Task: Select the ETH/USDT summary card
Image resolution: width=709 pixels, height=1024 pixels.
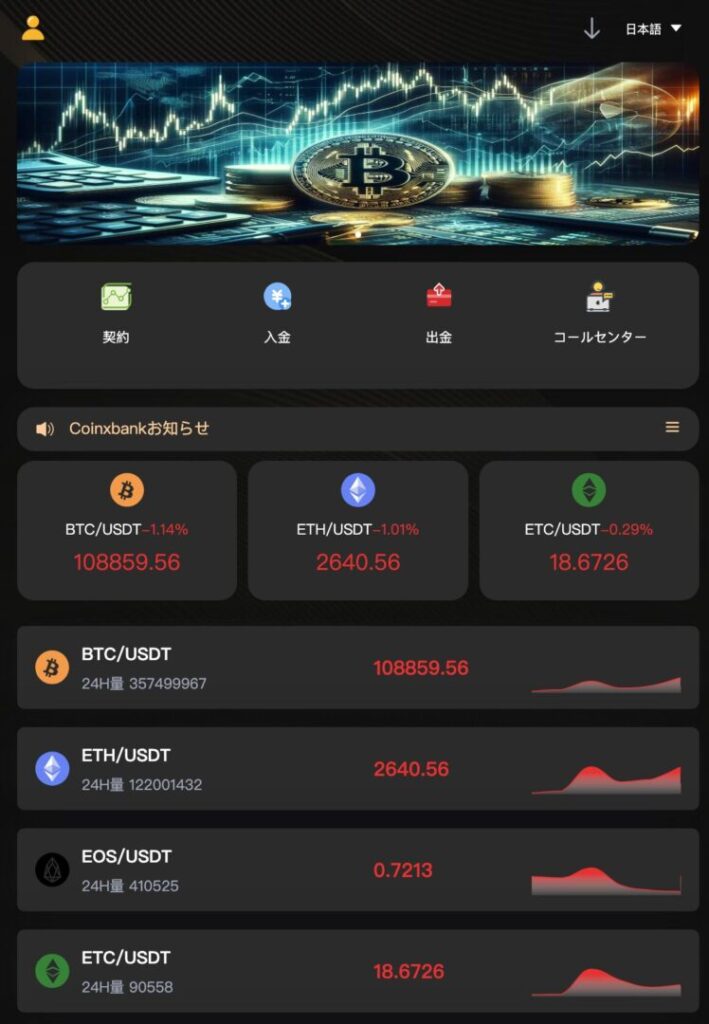Action: point(357,530)
